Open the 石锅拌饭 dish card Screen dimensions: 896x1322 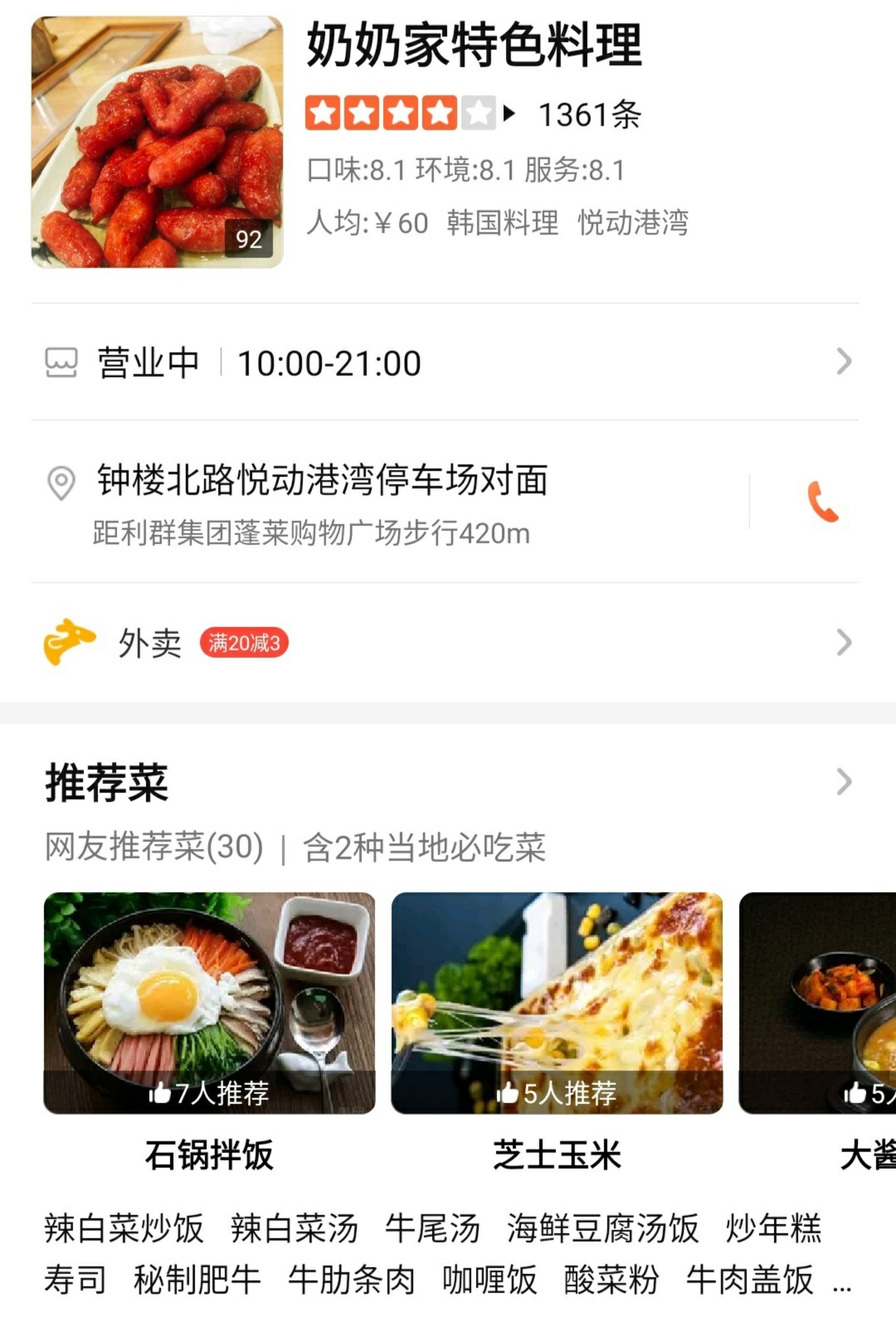[210, 1003]
